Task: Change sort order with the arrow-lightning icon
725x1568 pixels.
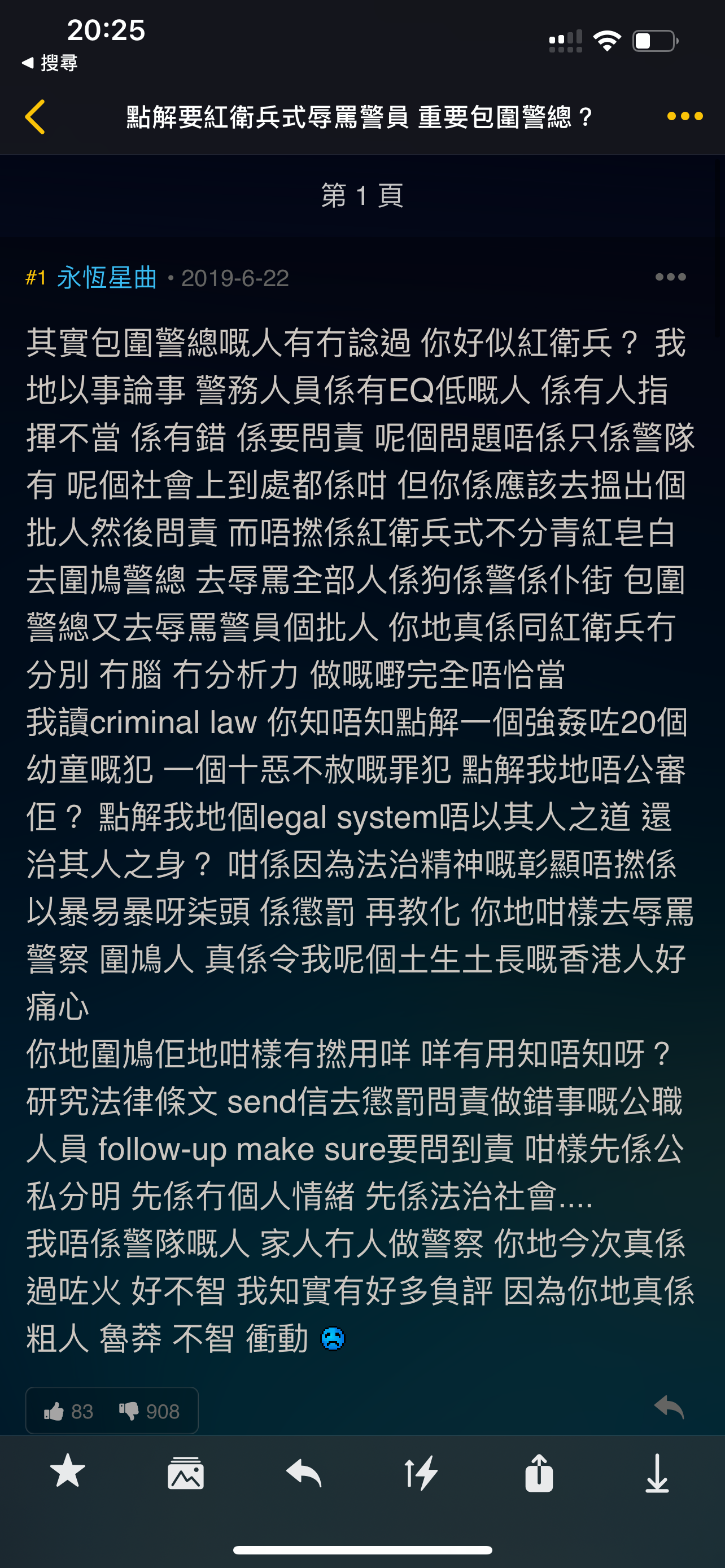Action: (x=421, y=1473)
